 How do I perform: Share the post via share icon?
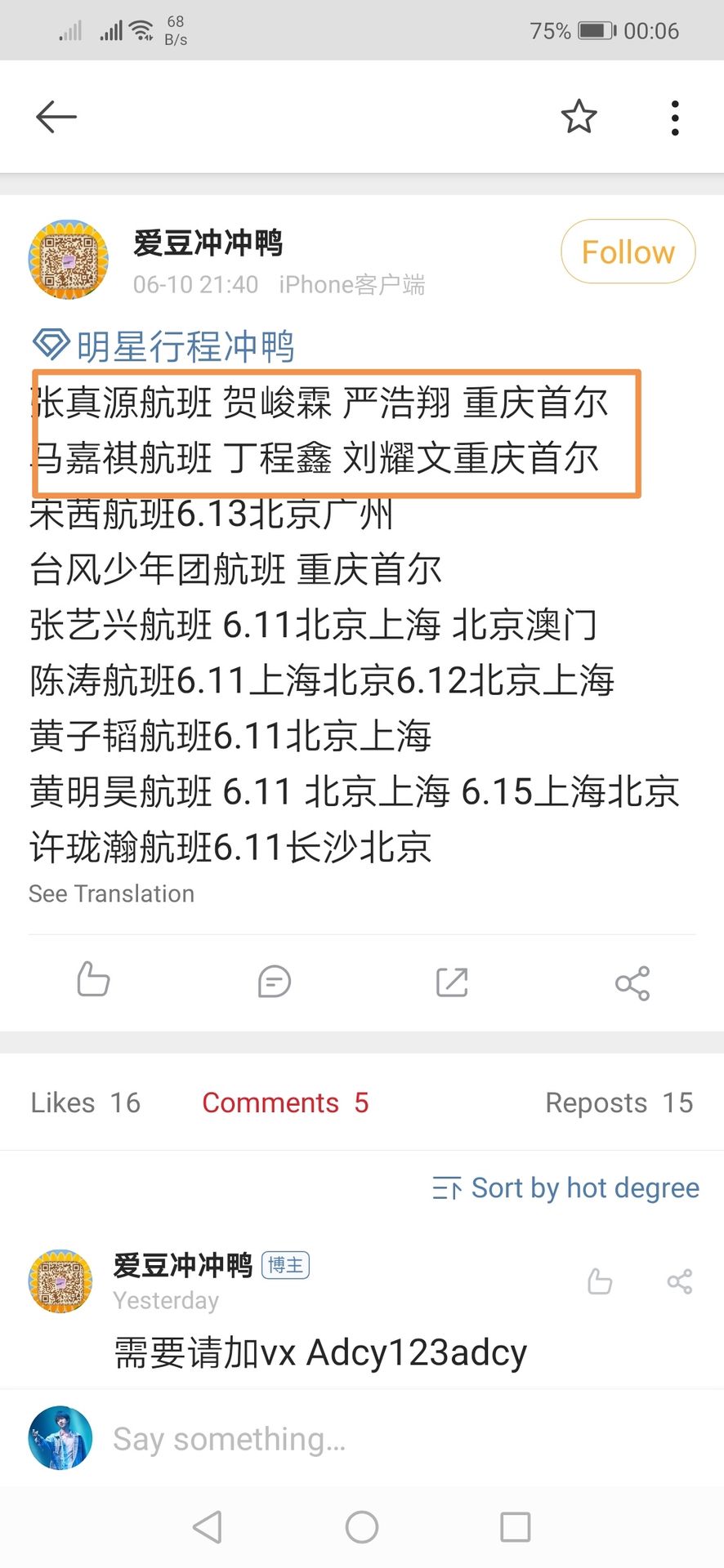[x=632, y=982]
